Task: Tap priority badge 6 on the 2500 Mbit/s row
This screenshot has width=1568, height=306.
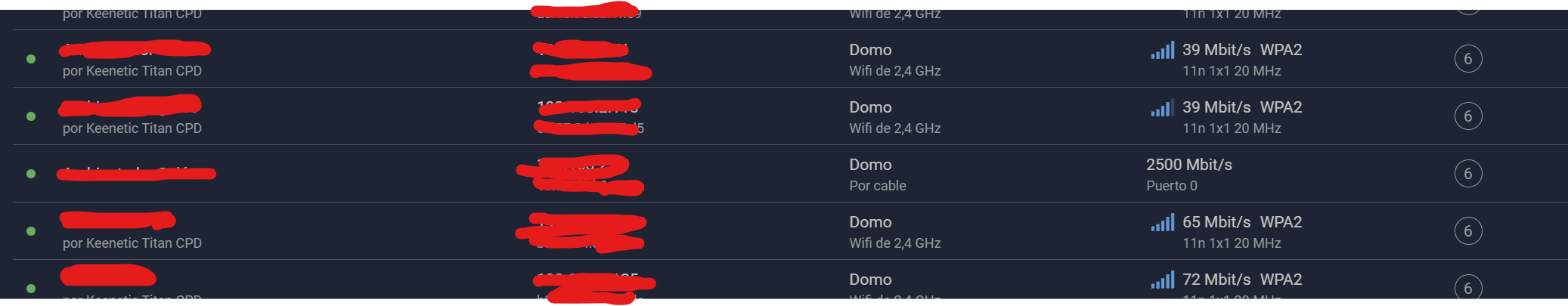Action: [1467, 174]
